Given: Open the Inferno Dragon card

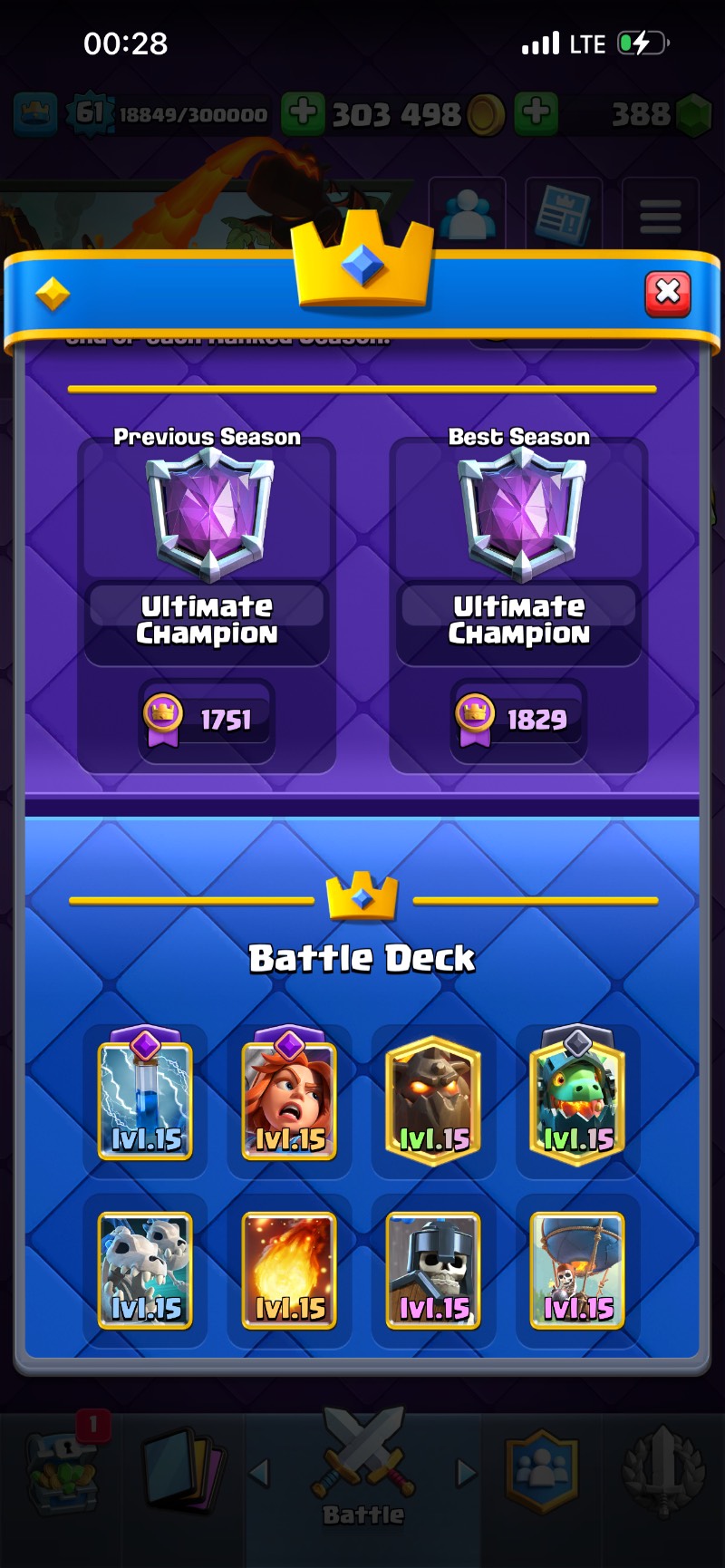Looking at the screenshot, I should (577, 1099).
